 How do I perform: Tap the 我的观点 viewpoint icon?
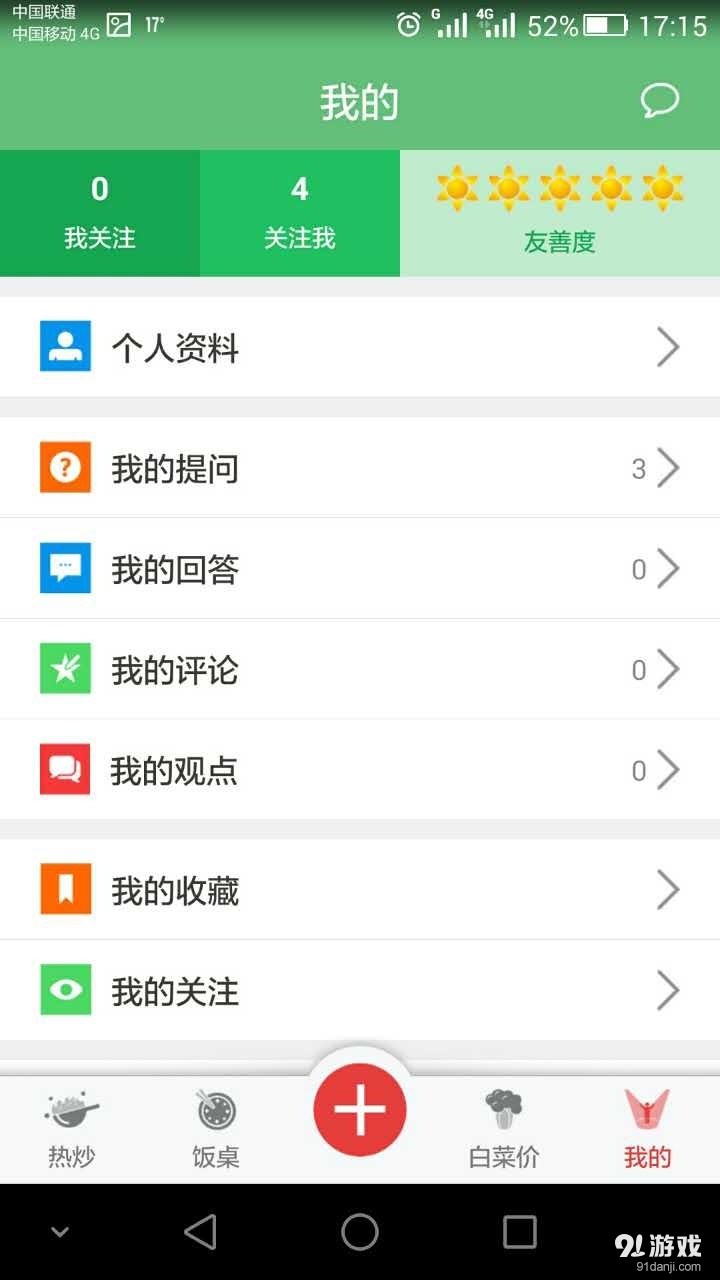click(65, 770)
